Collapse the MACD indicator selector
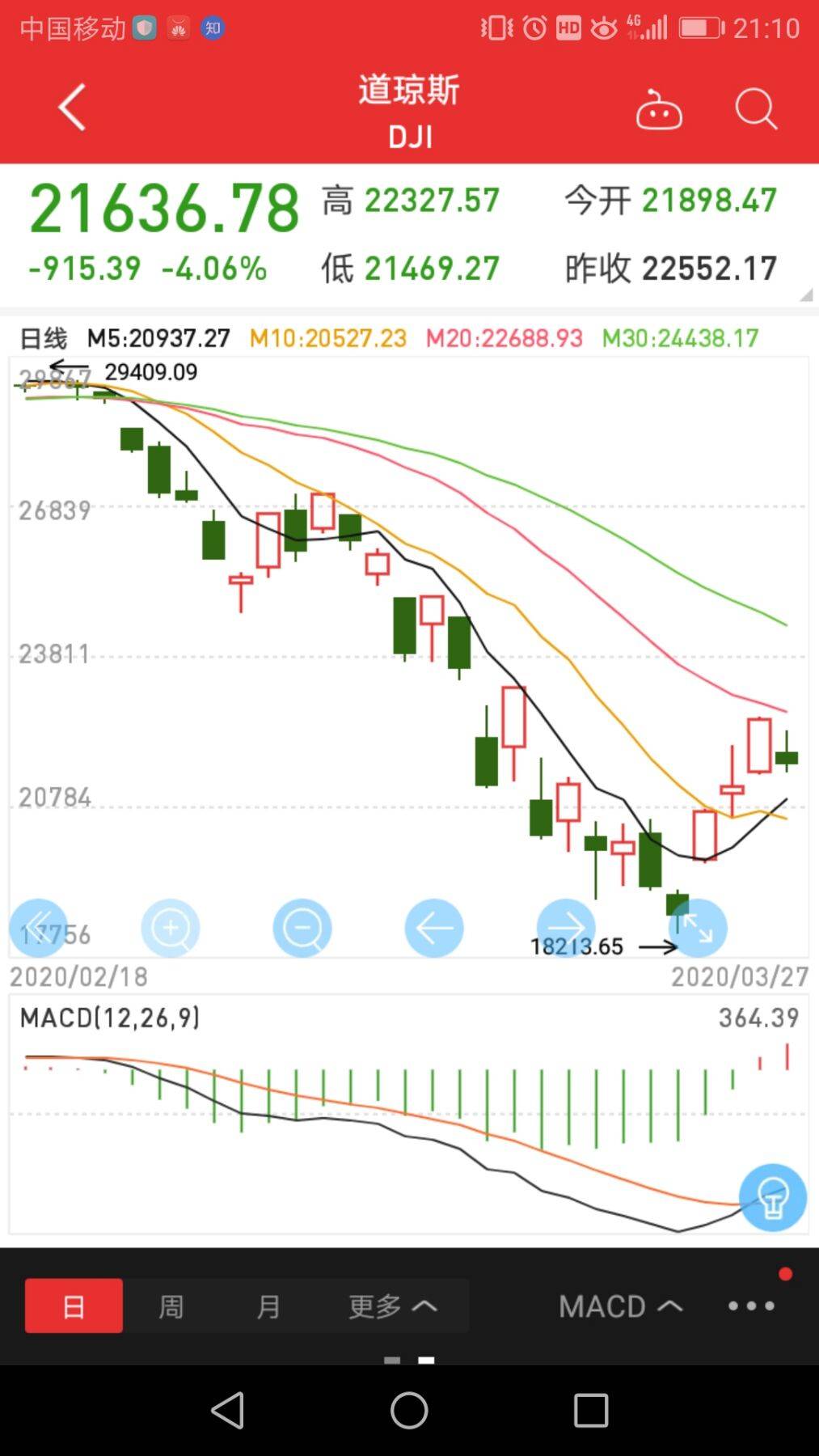The width and height of the screenshot is (819, 1456). point(619,1306)
